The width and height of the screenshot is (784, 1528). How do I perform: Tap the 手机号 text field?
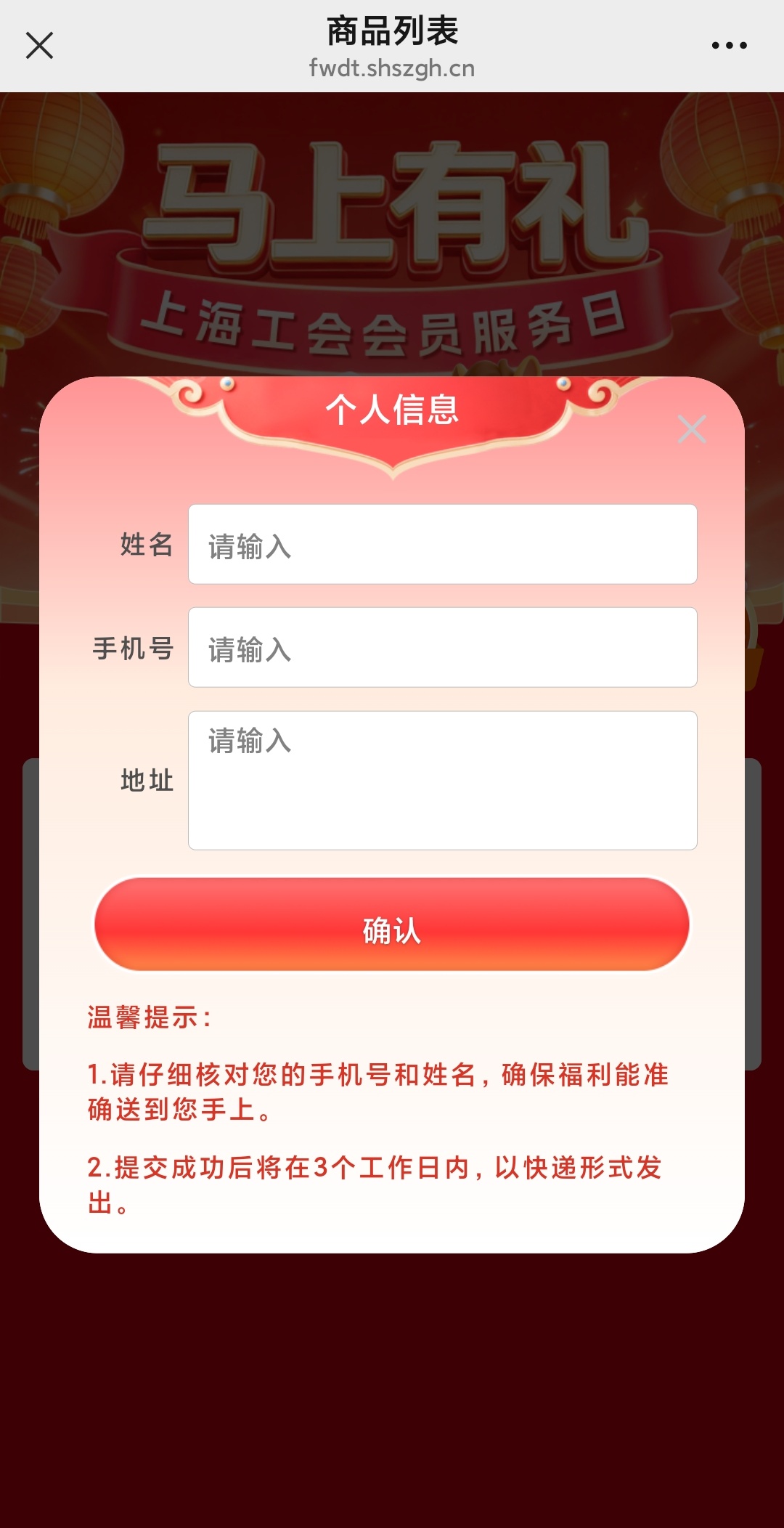point(442,648)
